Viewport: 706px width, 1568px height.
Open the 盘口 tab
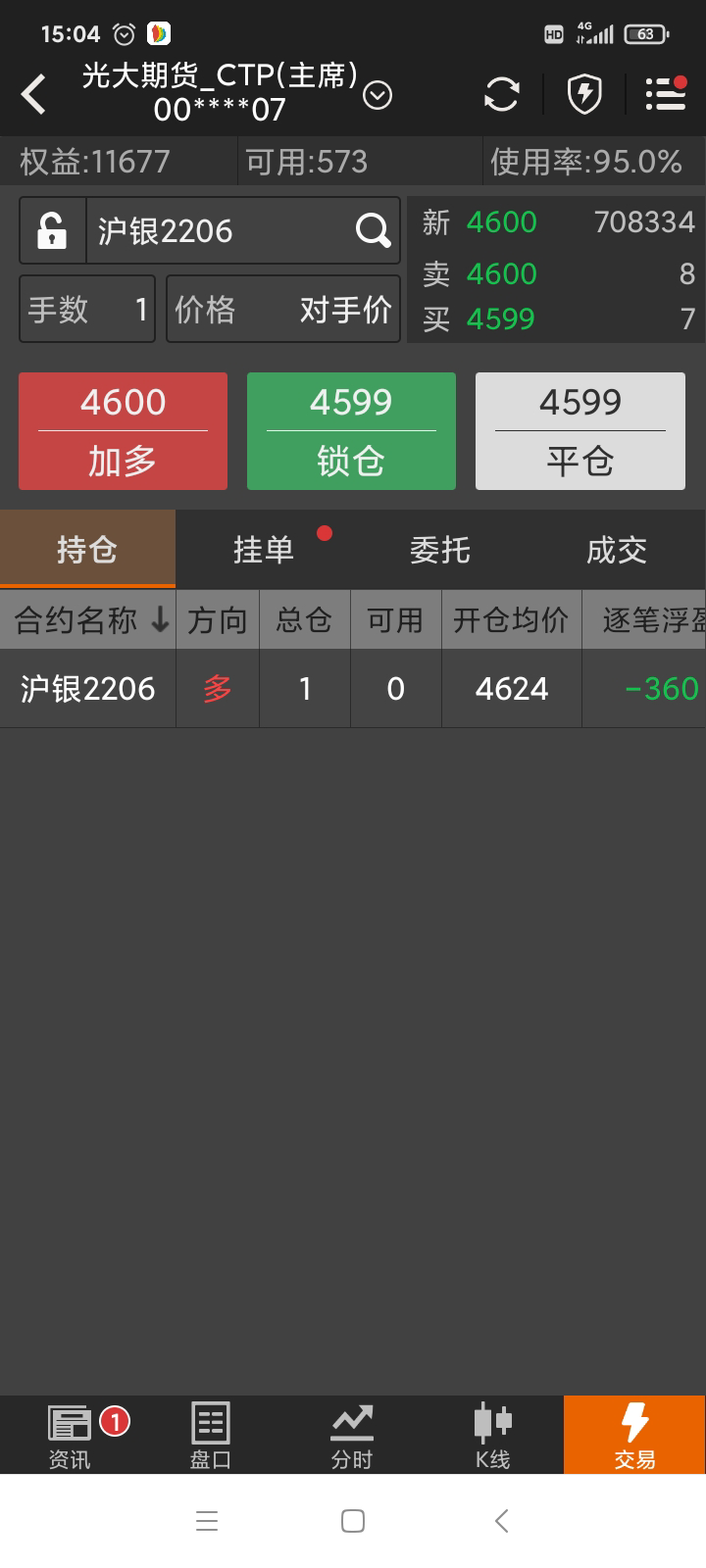pos(211,1436)
